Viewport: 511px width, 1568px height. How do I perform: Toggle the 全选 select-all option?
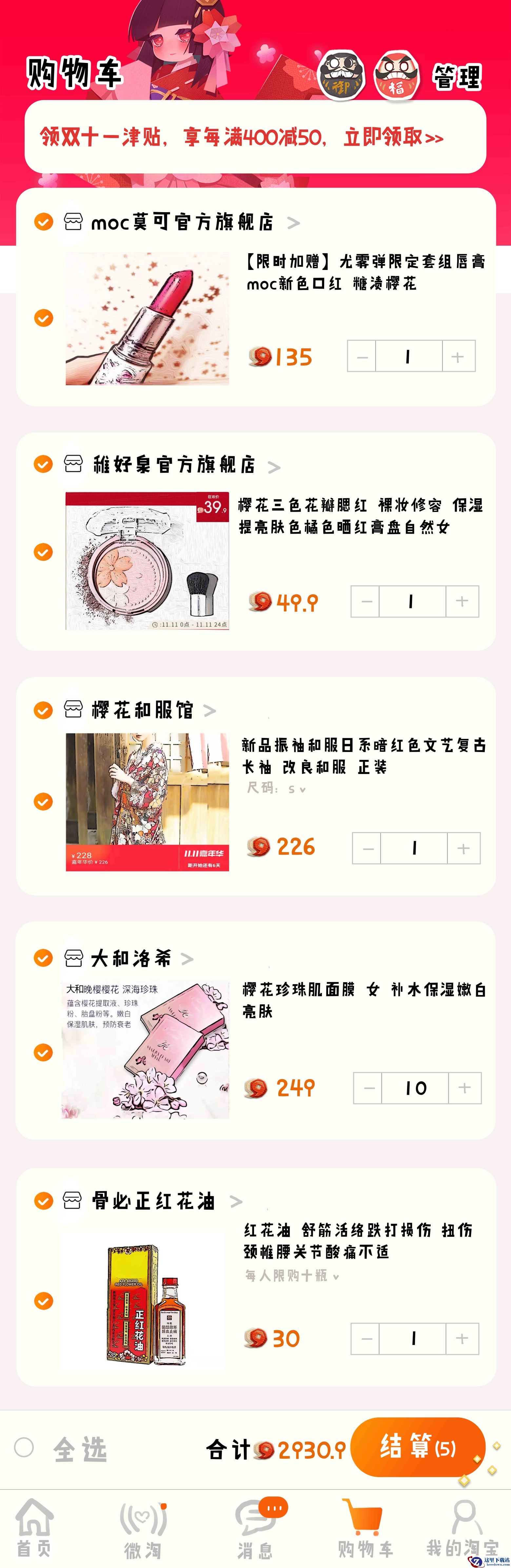pos(24,1447)
